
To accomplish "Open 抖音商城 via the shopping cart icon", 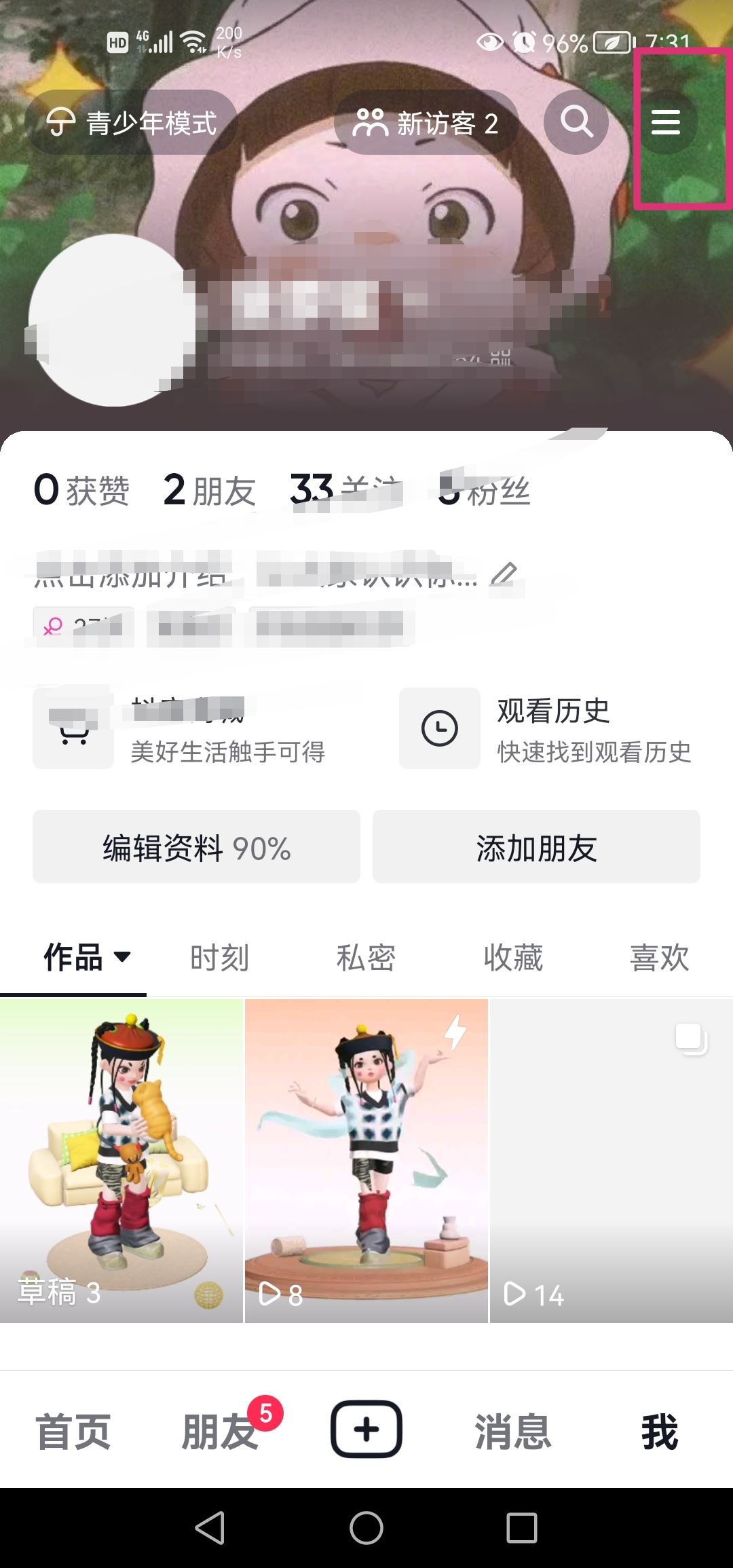I will [x=73, y=730].
